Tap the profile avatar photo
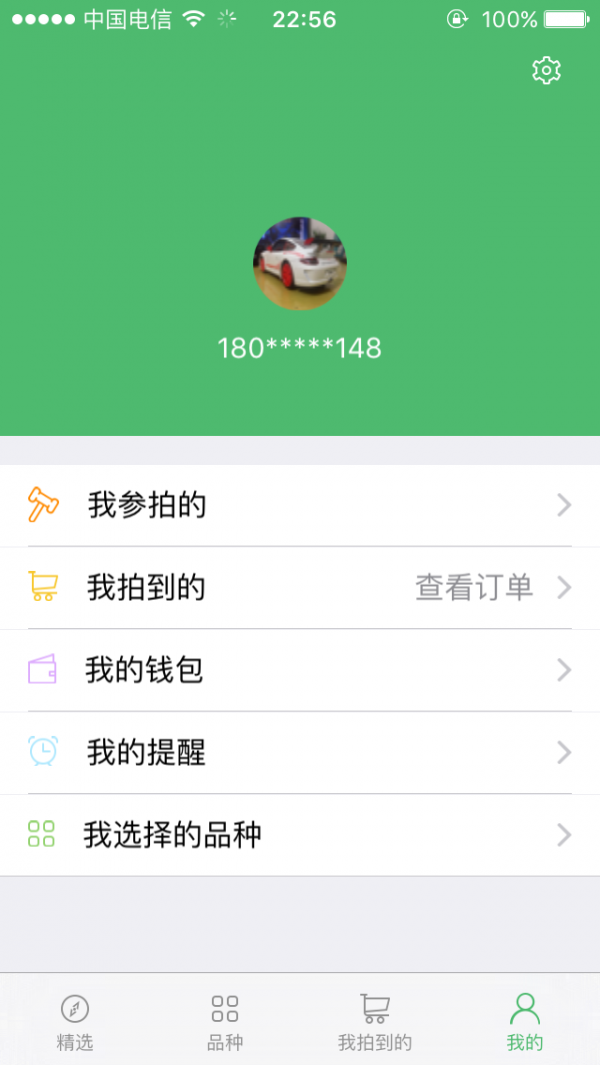Image resolution: width=600 pixels, height=1065 pixels. point(300,264)
